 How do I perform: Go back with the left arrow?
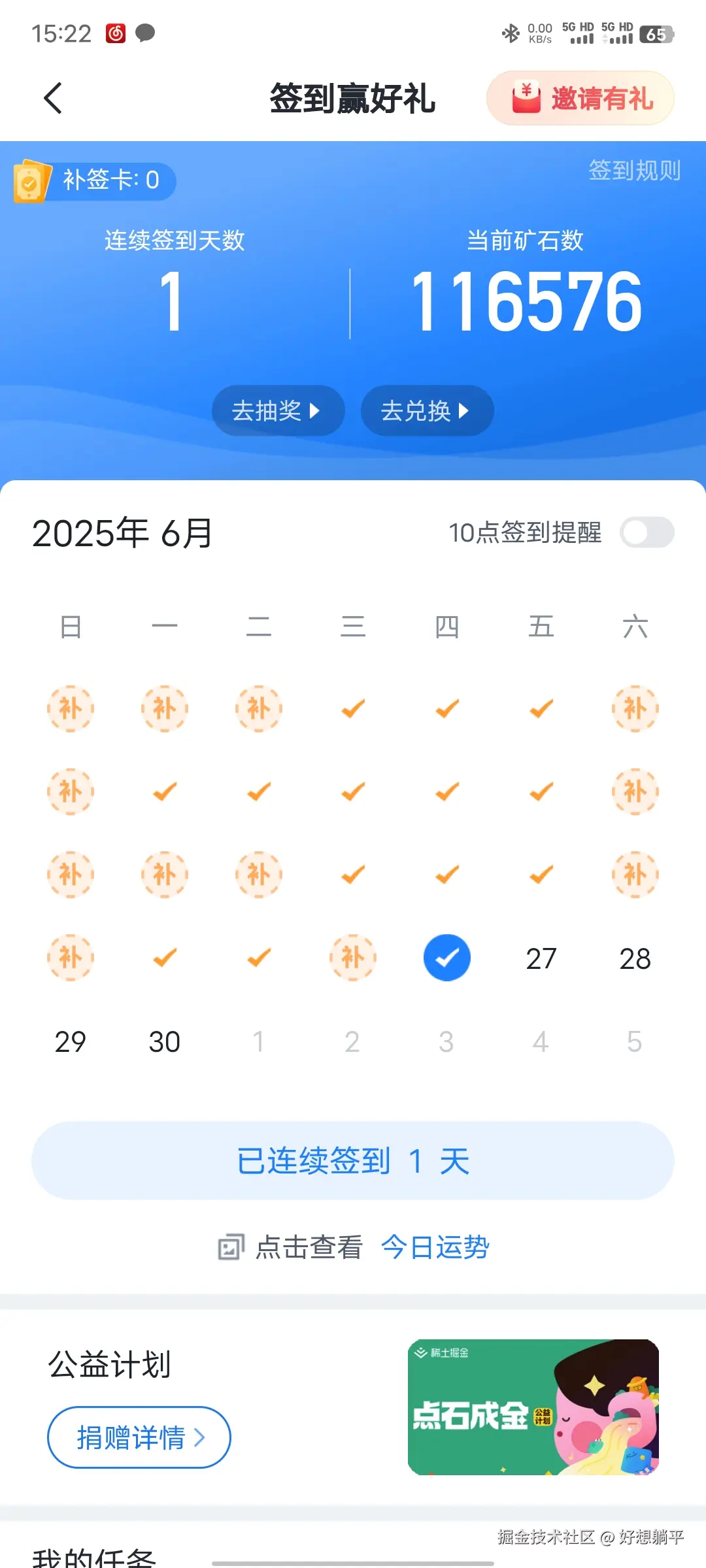[x=52, y=98]
